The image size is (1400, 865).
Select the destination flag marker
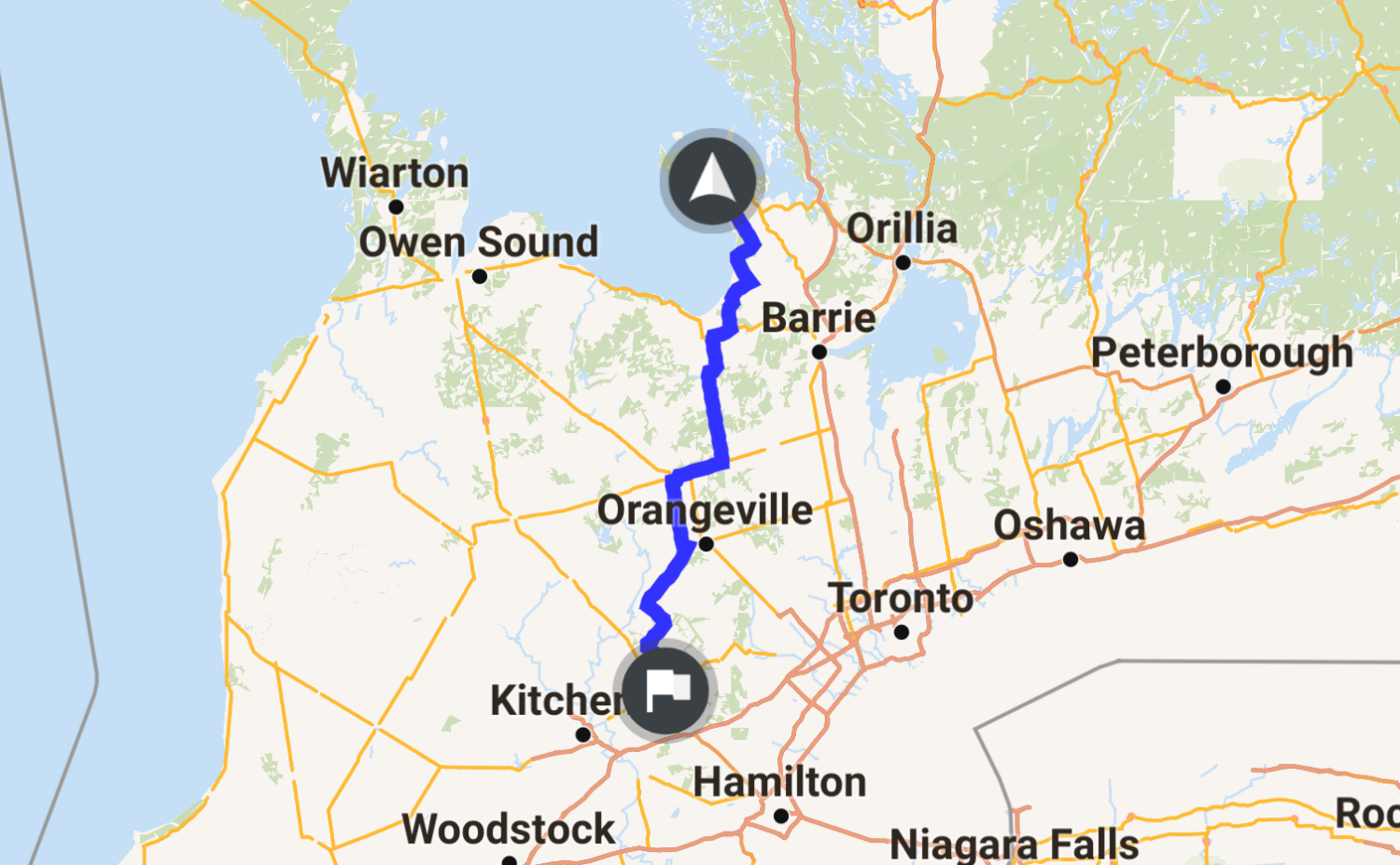pyautogui.click(x=665, y=691)
